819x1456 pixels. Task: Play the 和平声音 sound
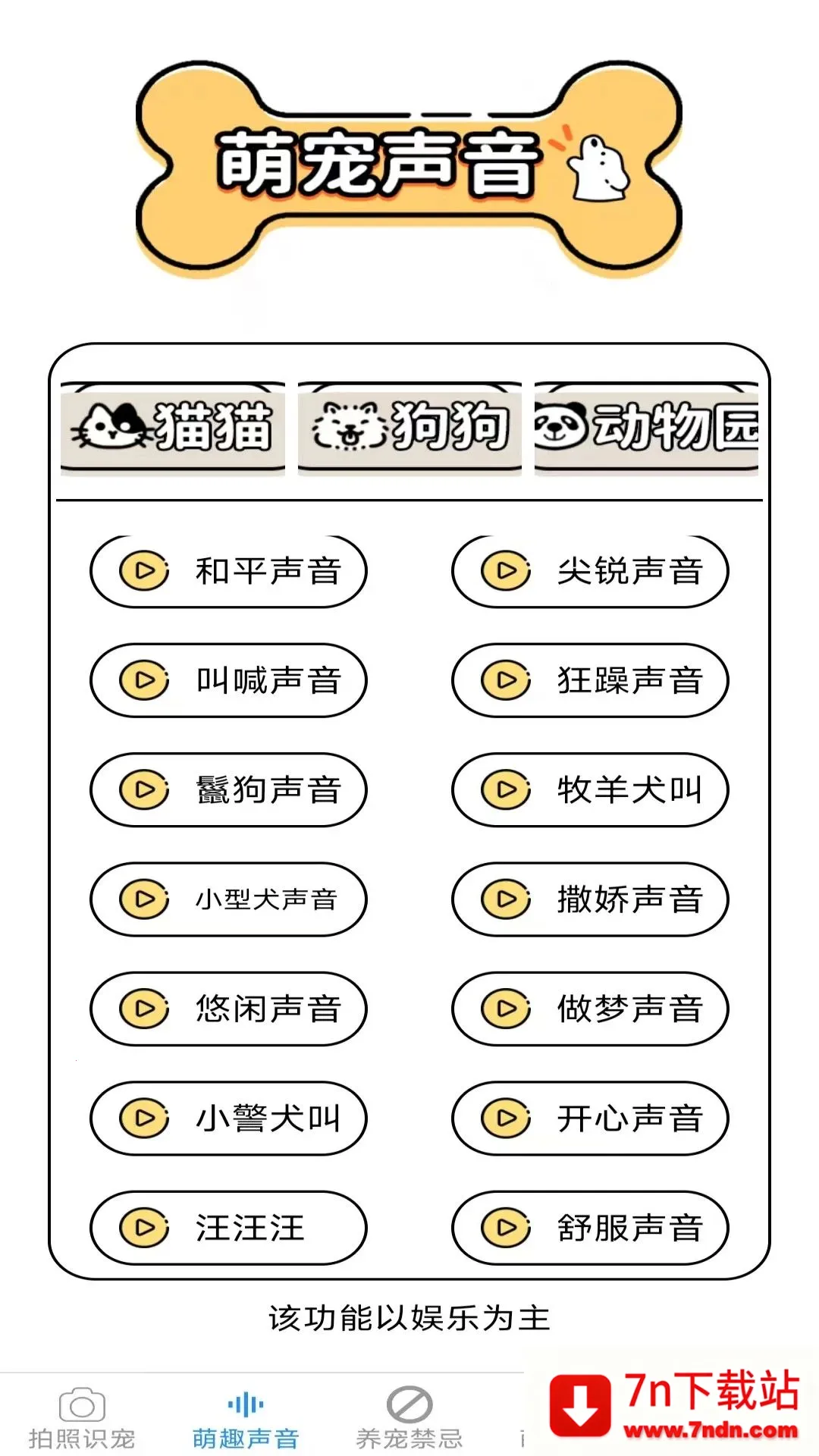228,571
